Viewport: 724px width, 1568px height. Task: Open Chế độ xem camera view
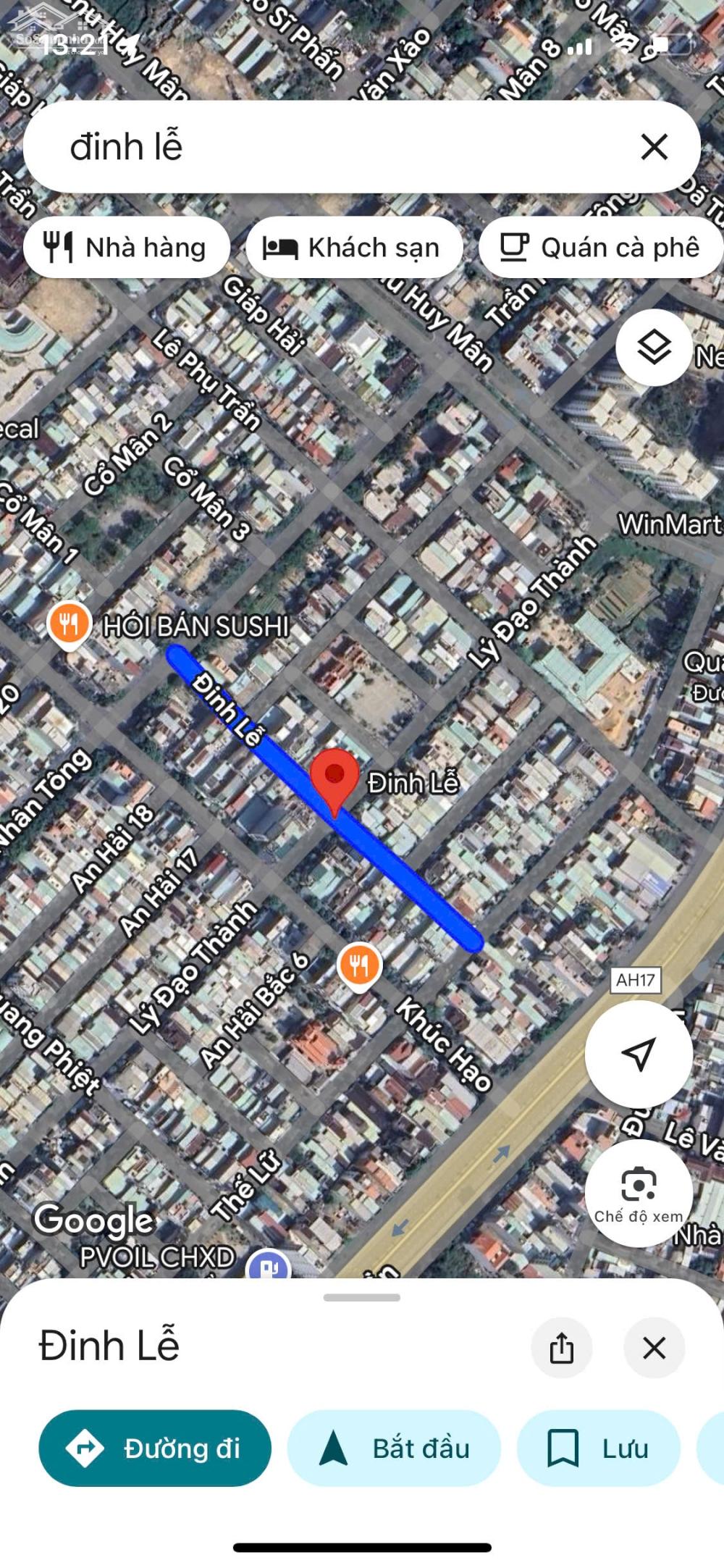[639, 1194]
